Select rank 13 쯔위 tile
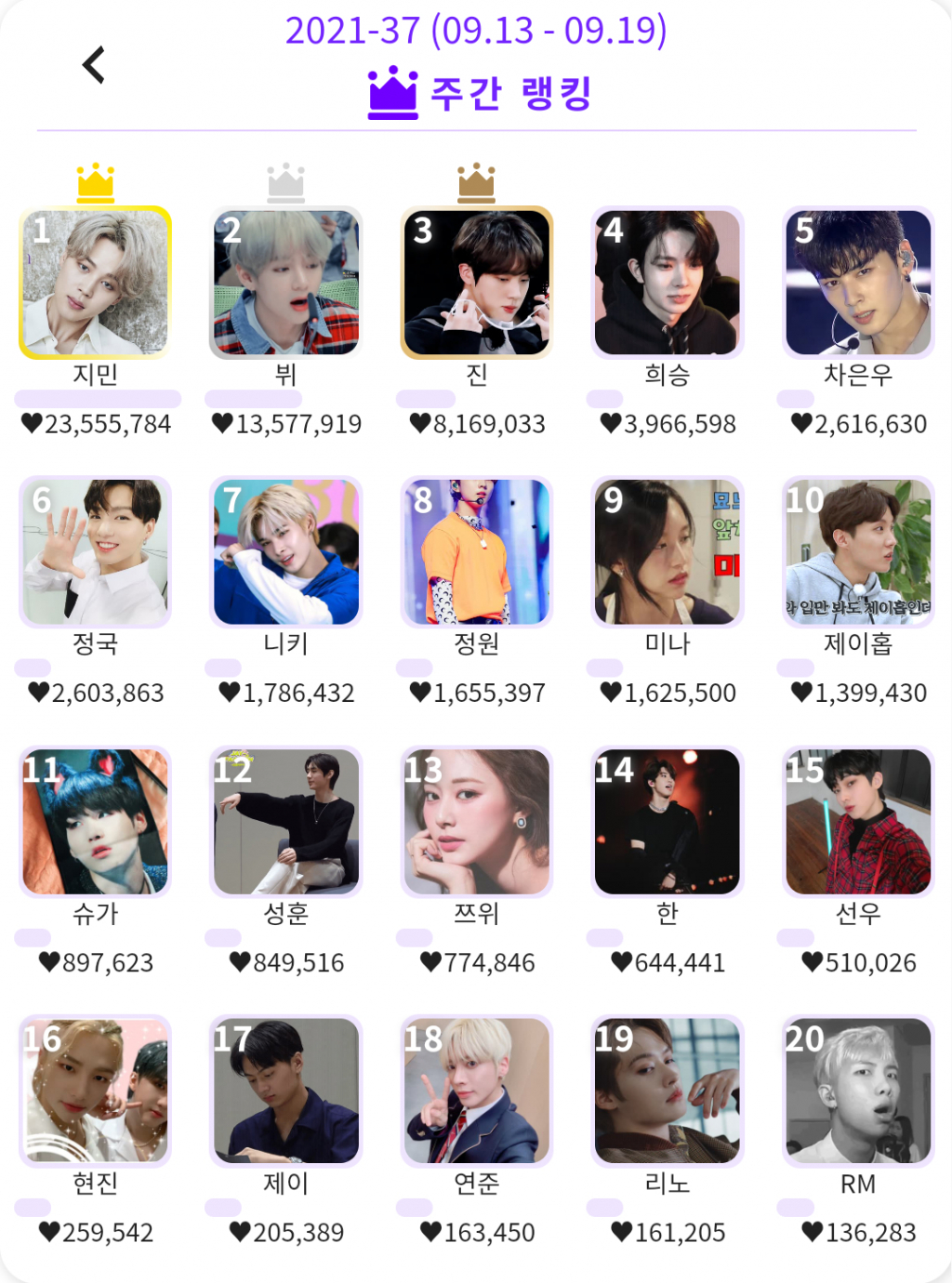This screenshot has height=1283, width=952. tap(476, 822)
